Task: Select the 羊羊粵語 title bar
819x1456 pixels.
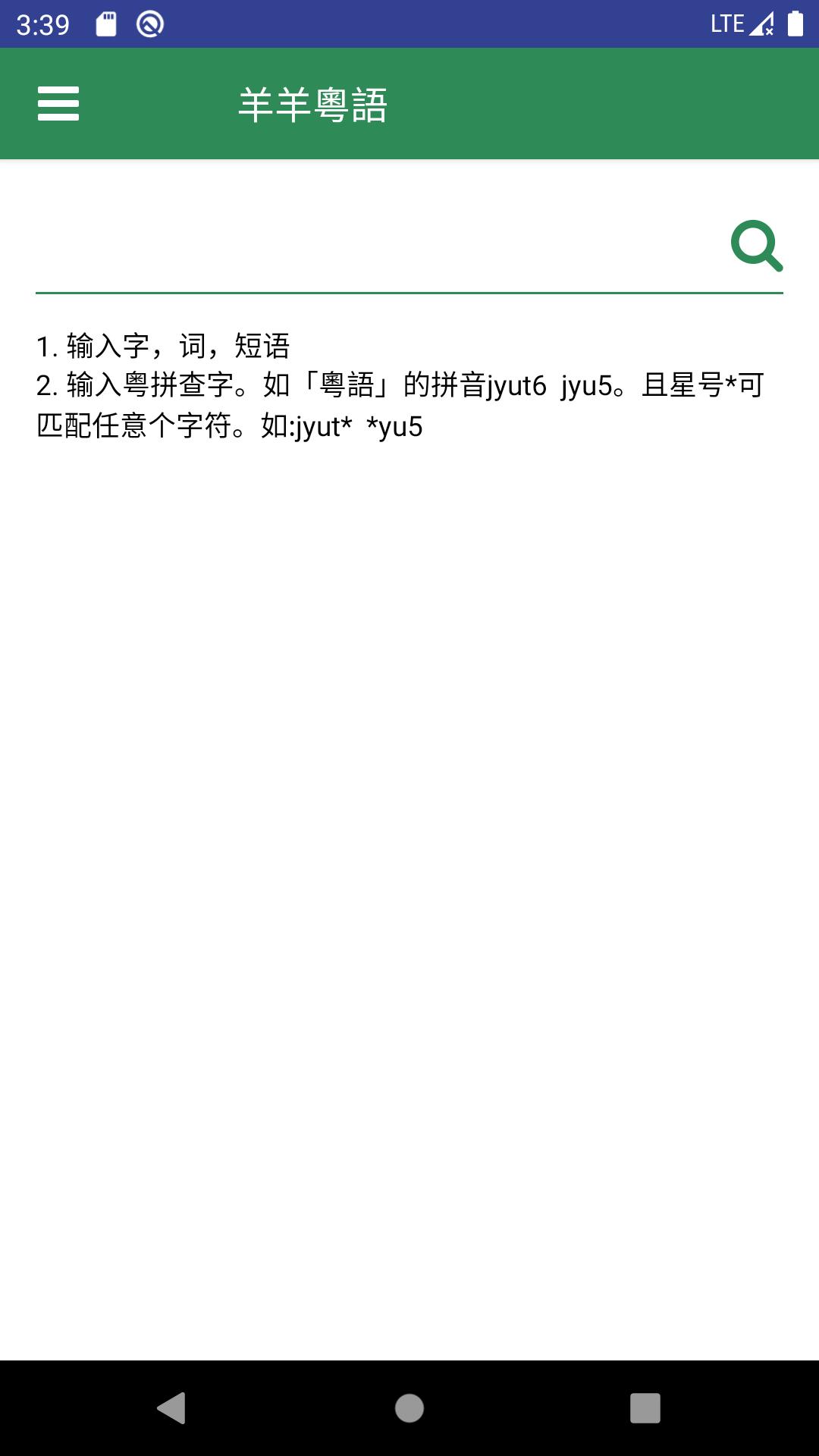Action: point(312,106)
